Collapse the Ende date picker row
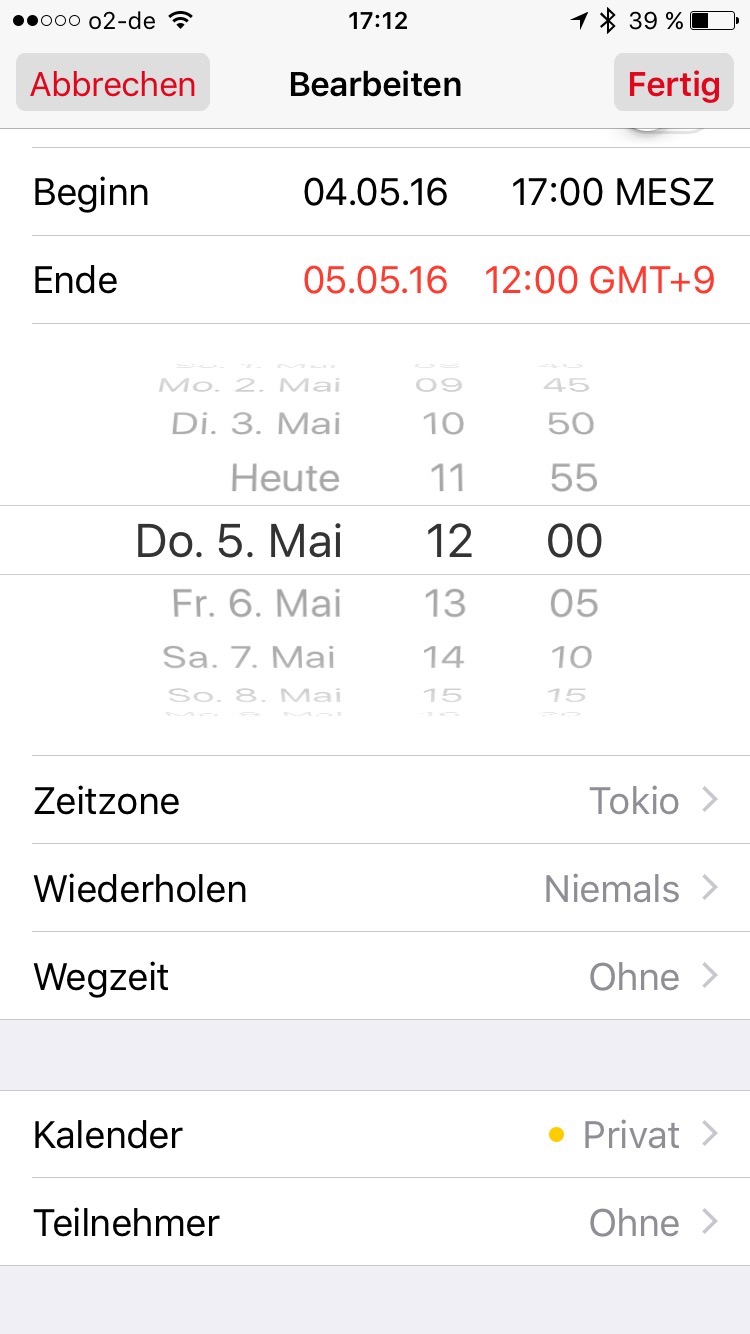This screenshot has width=750, height=1334. click(x=375, y=280)
